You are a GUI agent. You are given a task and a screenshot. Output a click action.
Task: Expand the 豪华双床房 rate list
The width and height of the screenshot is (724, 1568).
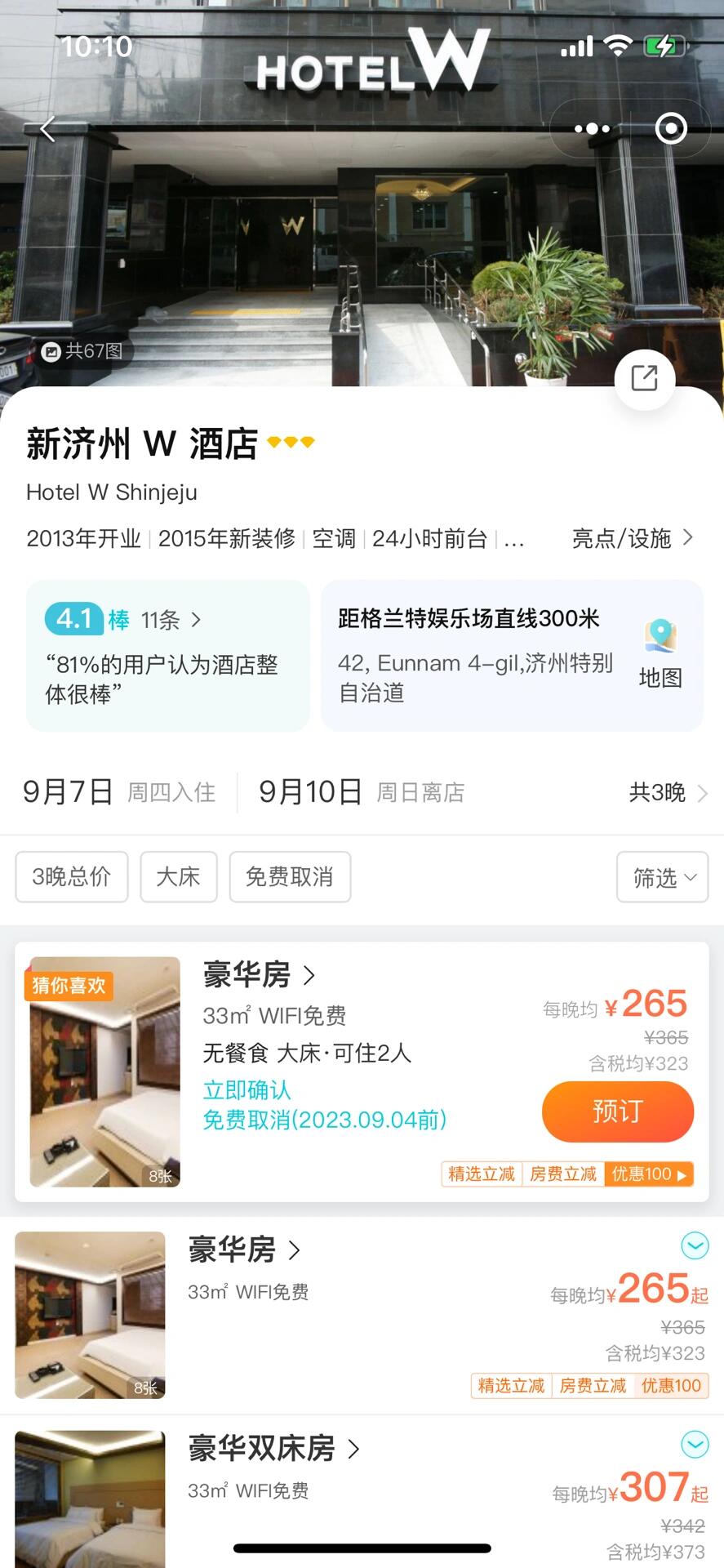pos(695,1445)
